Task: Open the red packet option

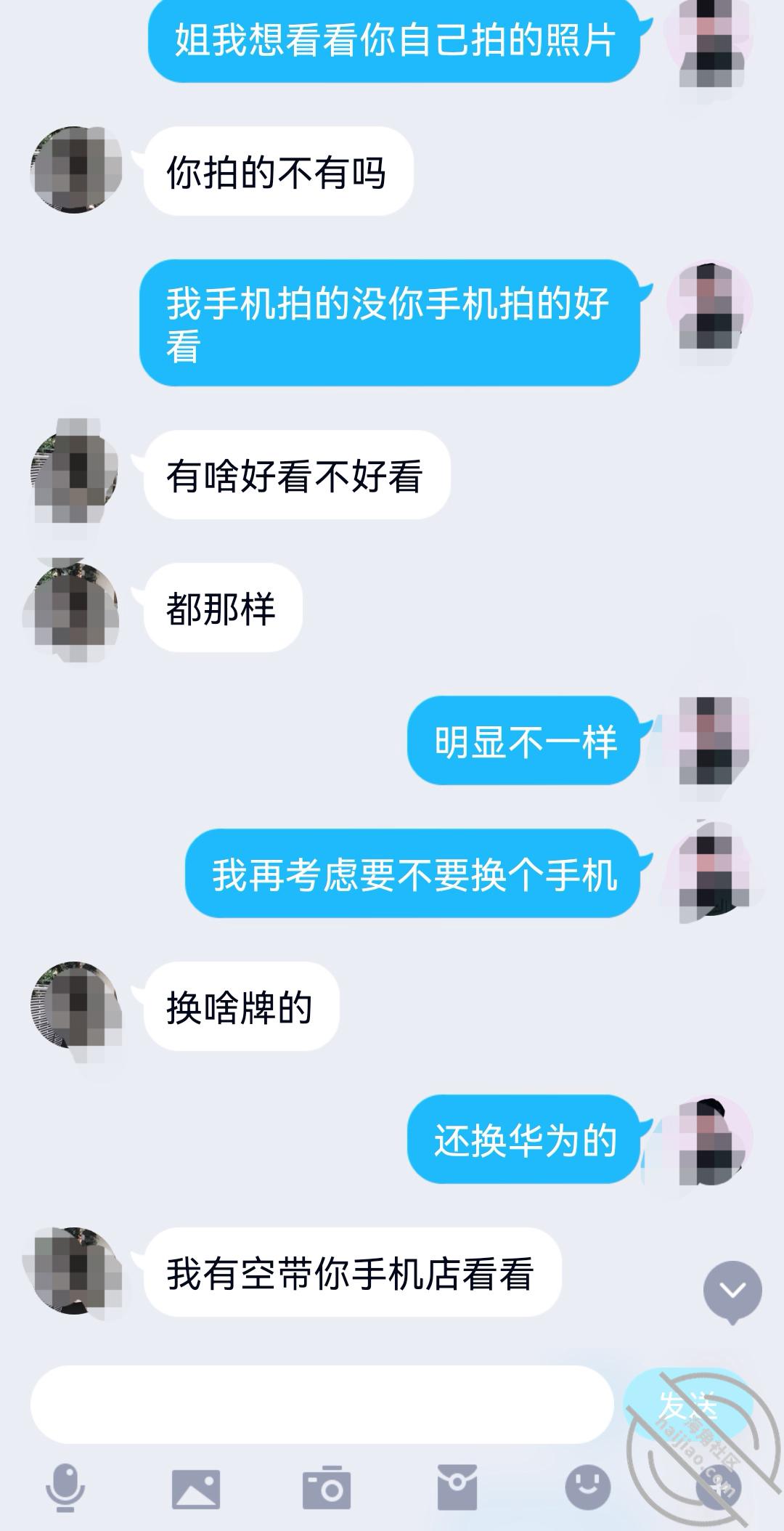Action: click(x=457, y=1487)
